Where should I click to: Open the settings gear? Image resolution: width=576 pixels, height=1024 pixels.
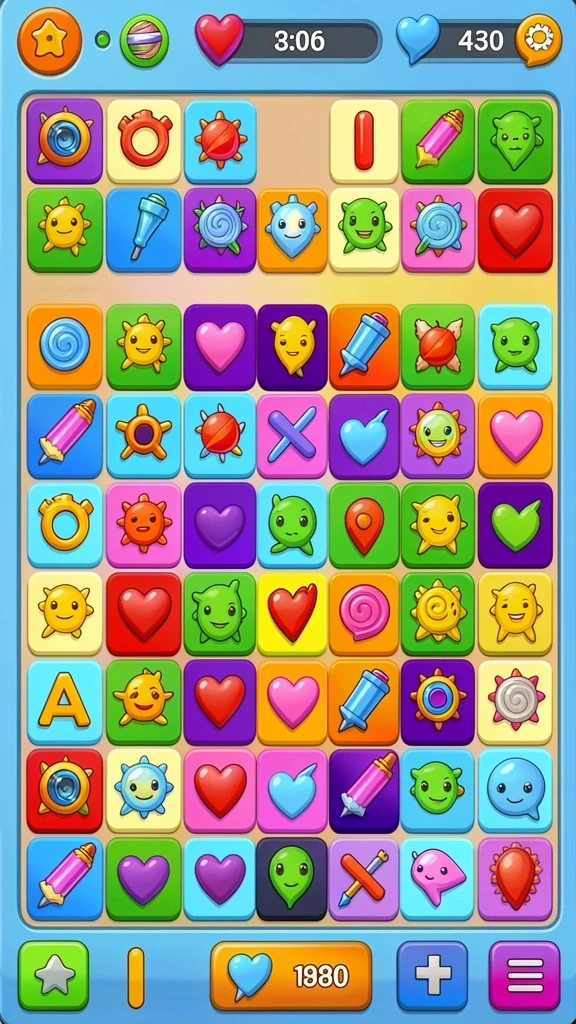538,40
